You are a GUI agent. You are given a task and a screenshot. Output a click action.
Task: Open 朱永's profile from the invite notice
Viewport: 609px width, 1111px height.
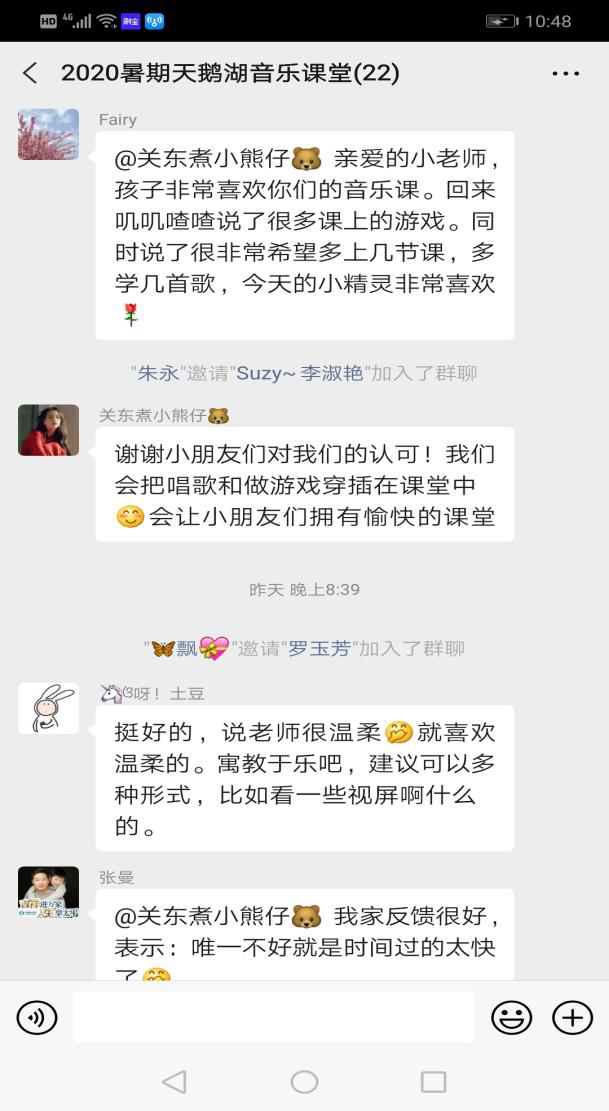(x=157, y=373)
